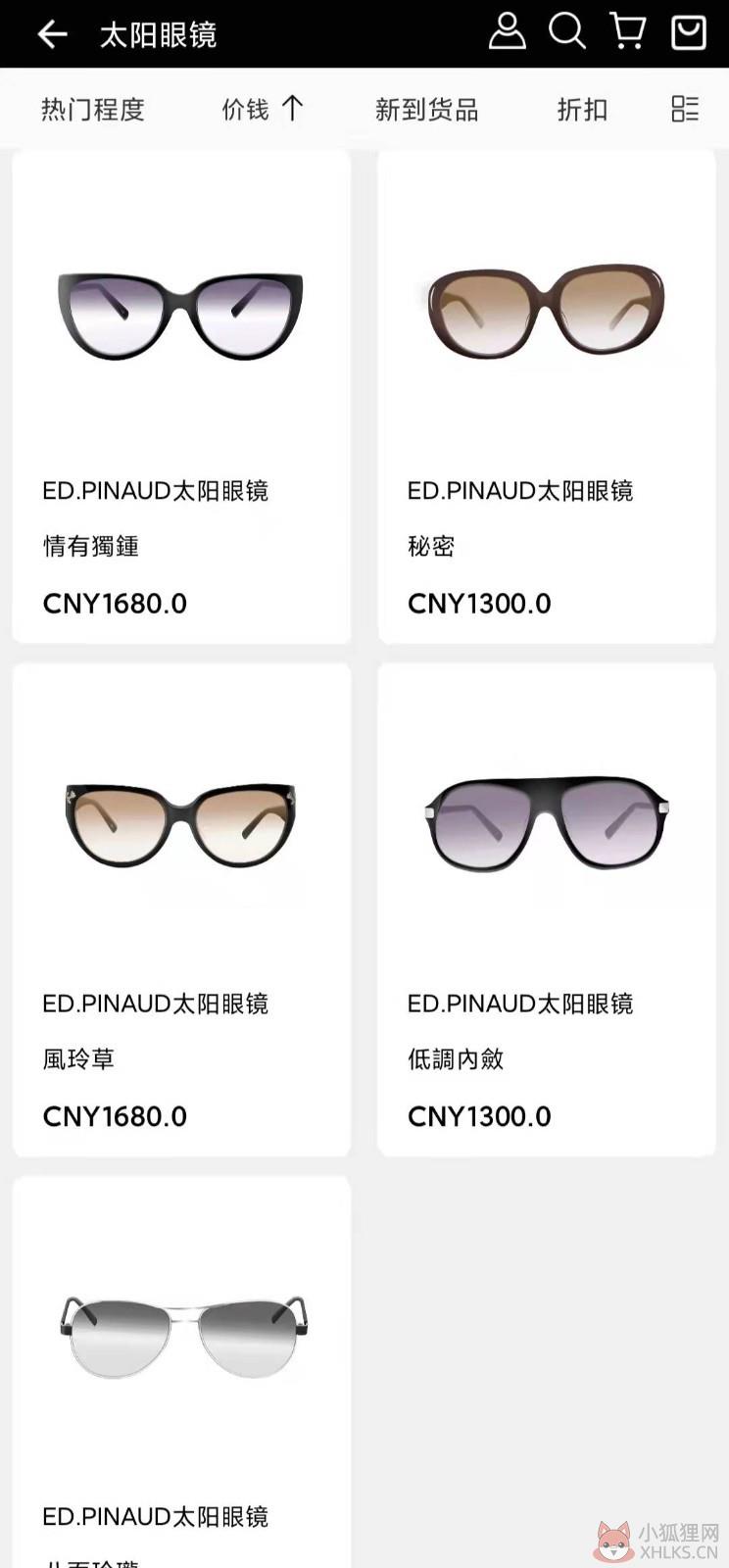Sort by 热门程度
Screen dimensions: 729x1568
coord(93,110)
